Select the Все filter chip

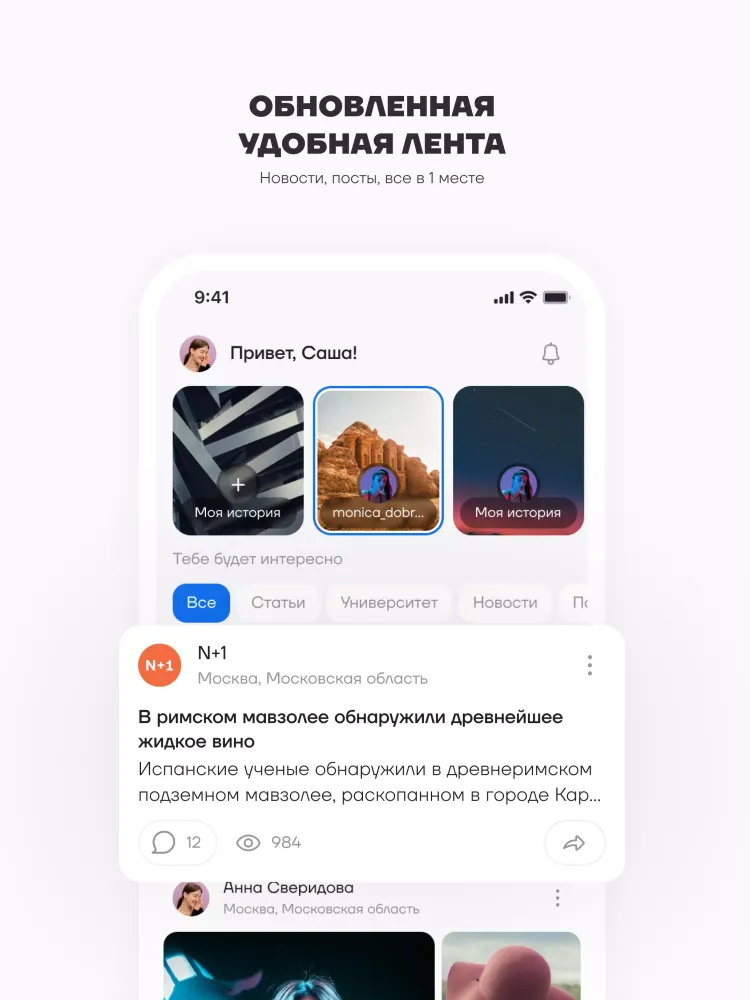[x=201, y=603]
